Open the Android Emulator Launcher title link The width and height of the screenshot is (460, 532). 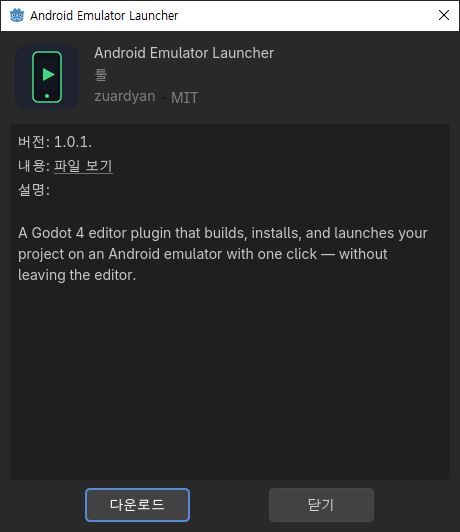[184, 53]
